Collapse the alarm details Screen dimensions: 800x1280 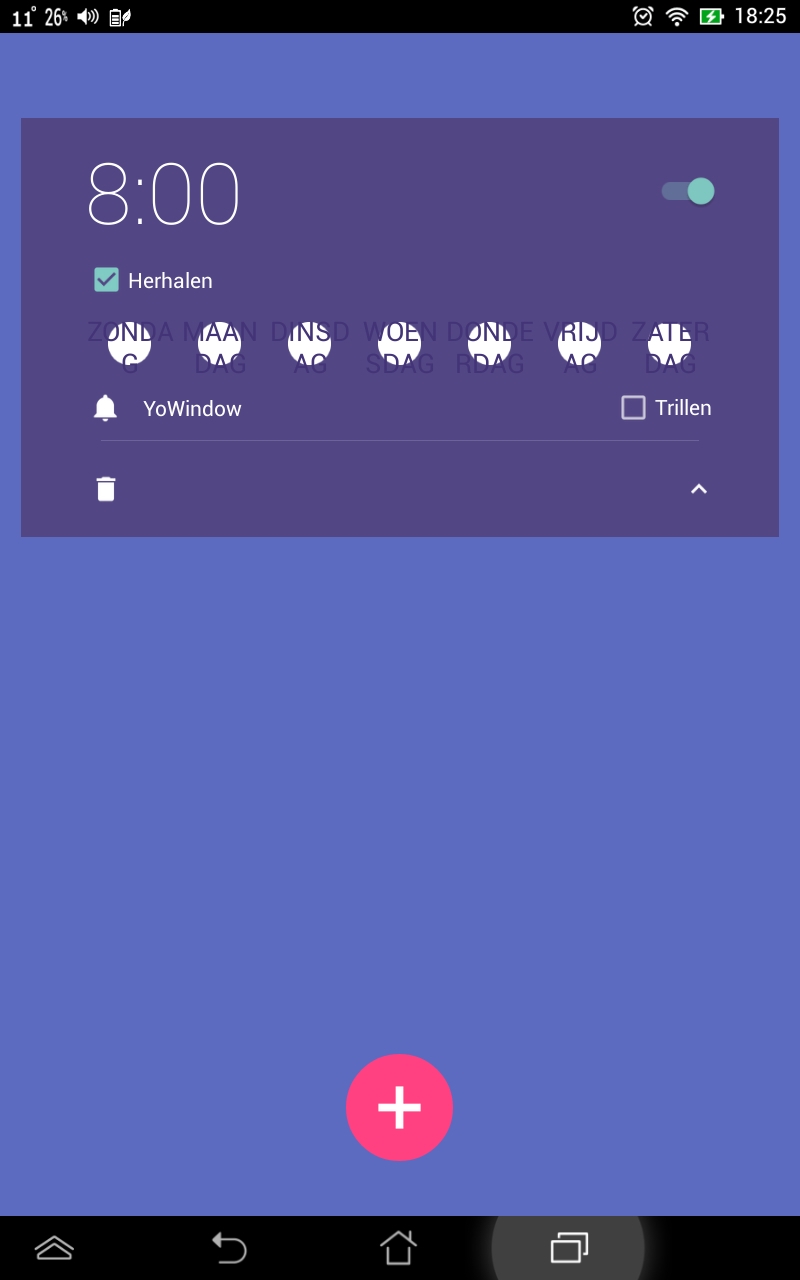point(699,489)
